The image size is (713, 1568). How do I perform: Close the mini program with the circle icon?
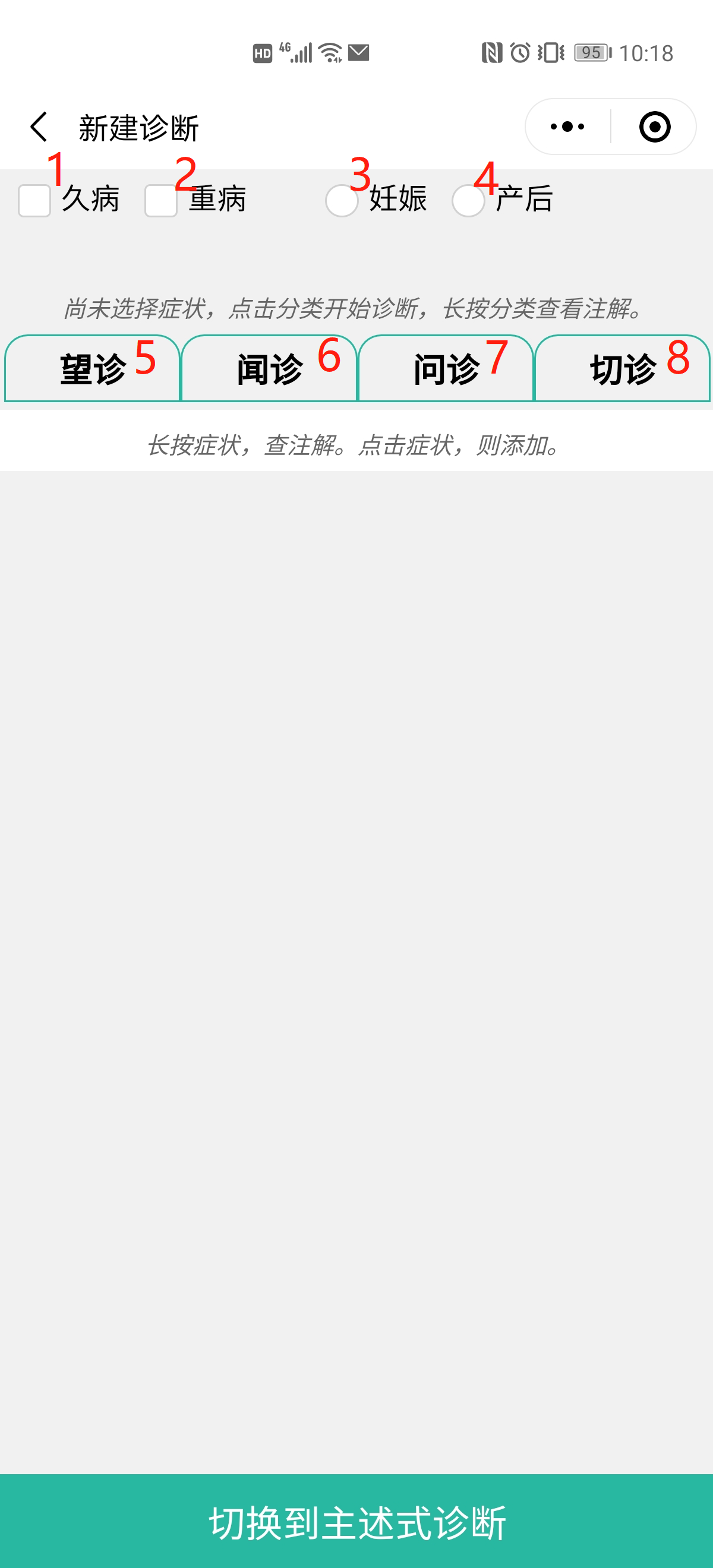click(655, 127)
